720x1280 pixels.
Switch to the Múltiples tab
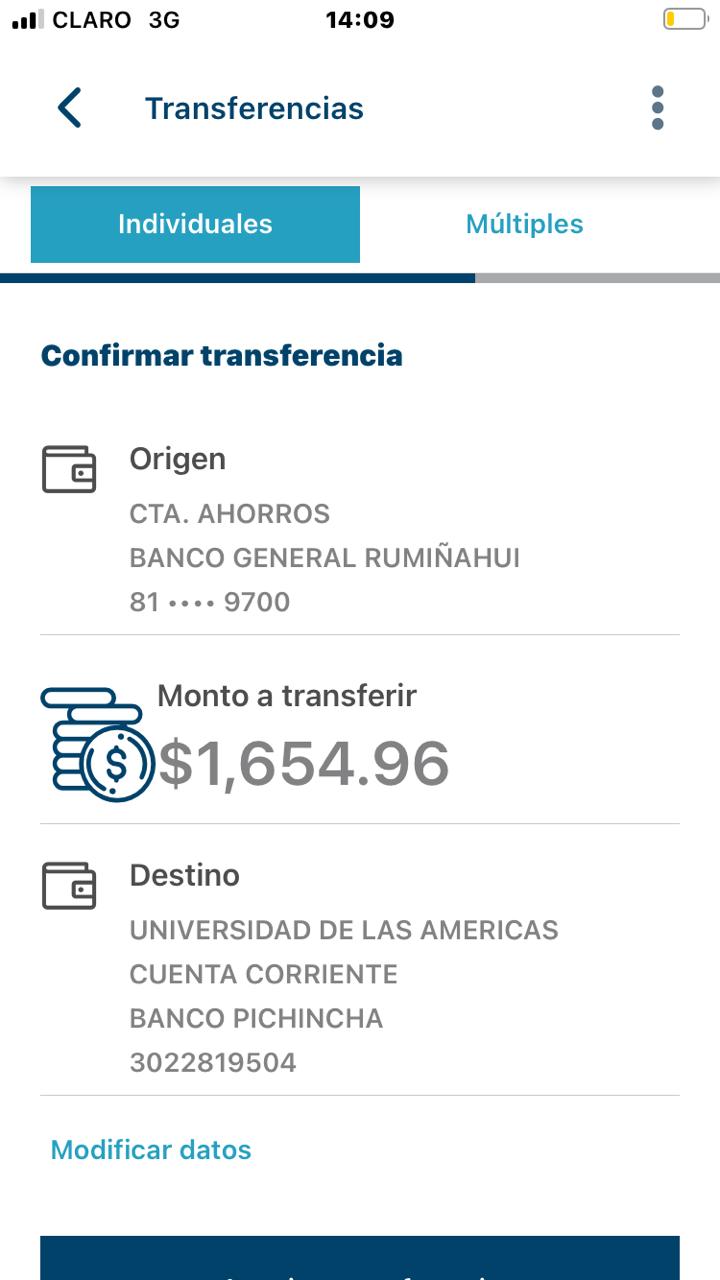click(524, 224)
